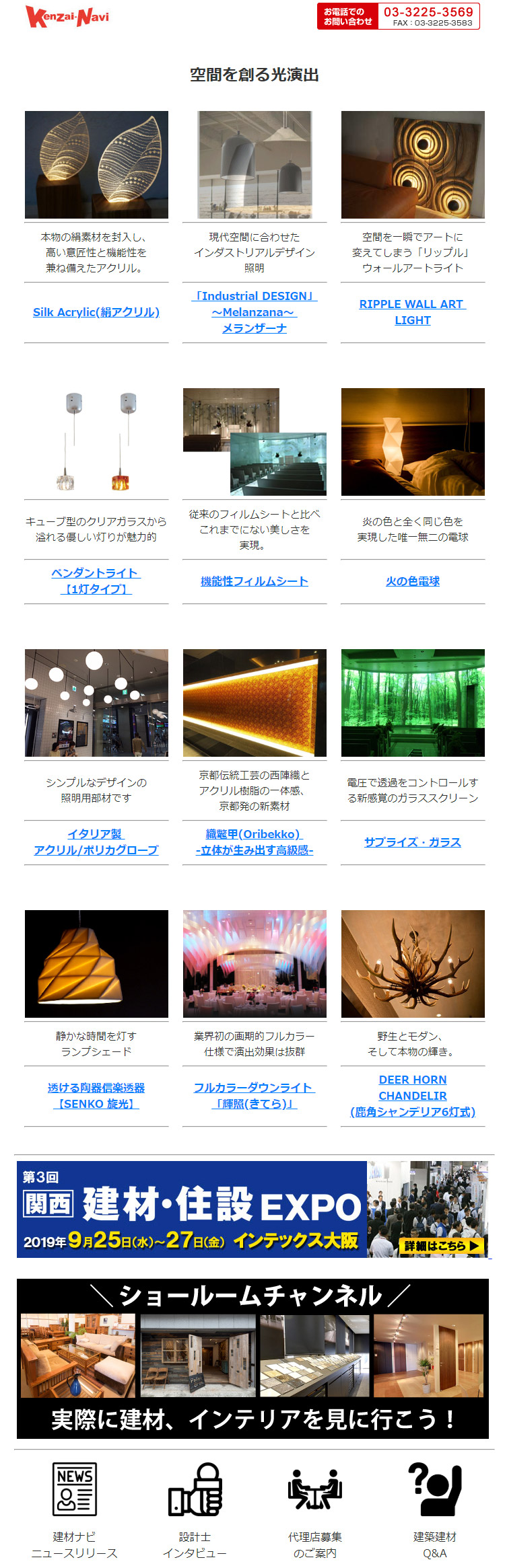Image resolution: width=505 pixels, height=1568 pixels.
Task: Open the Industrial DESIGN Melanzana link
Action: [x=255, y=312]
